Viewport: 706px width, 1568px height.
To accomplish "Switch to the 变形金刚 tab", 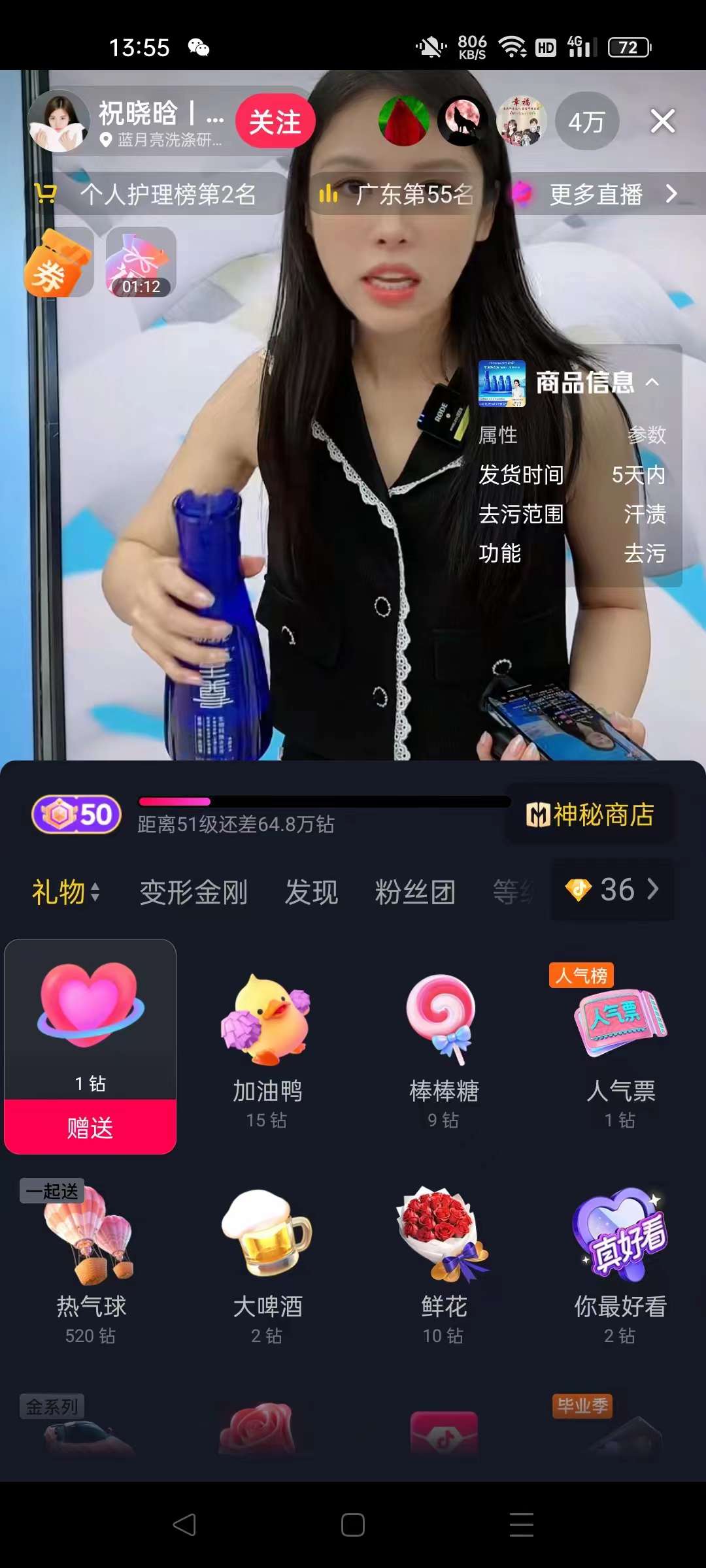I will coord(193,892).
